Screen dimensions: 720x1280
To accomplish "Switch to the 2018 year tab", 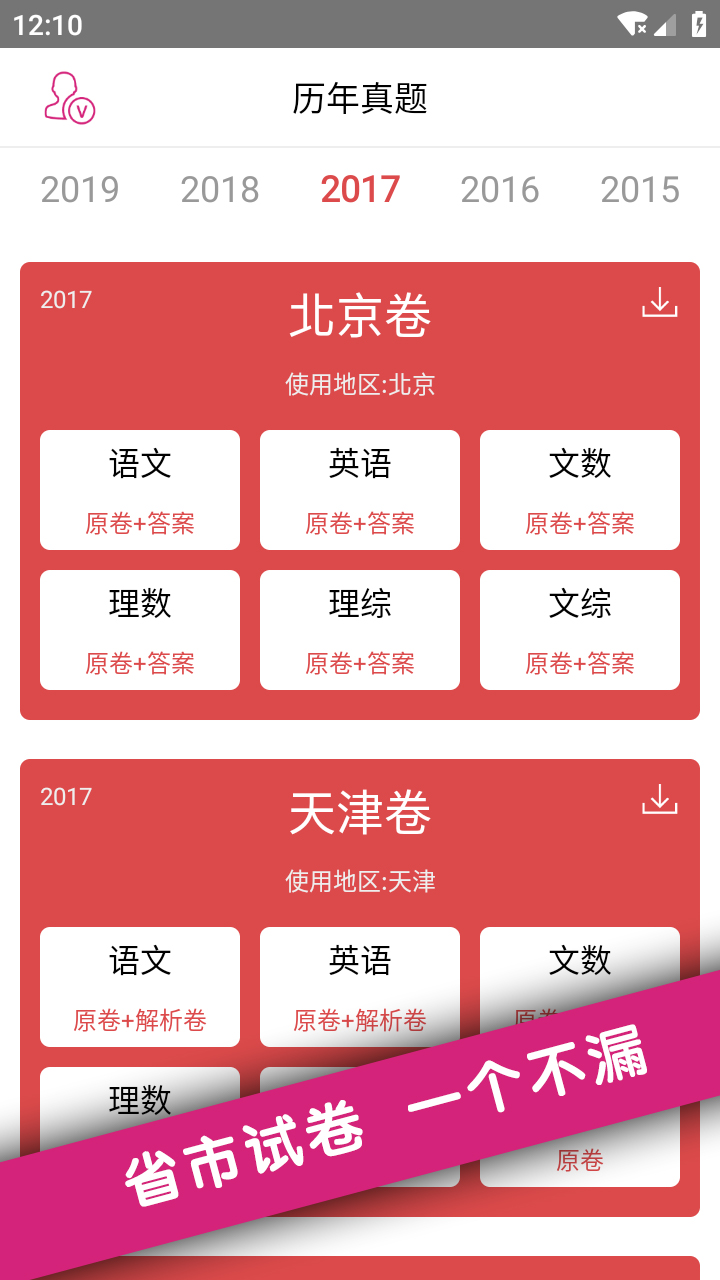I will tap(220, 190).
